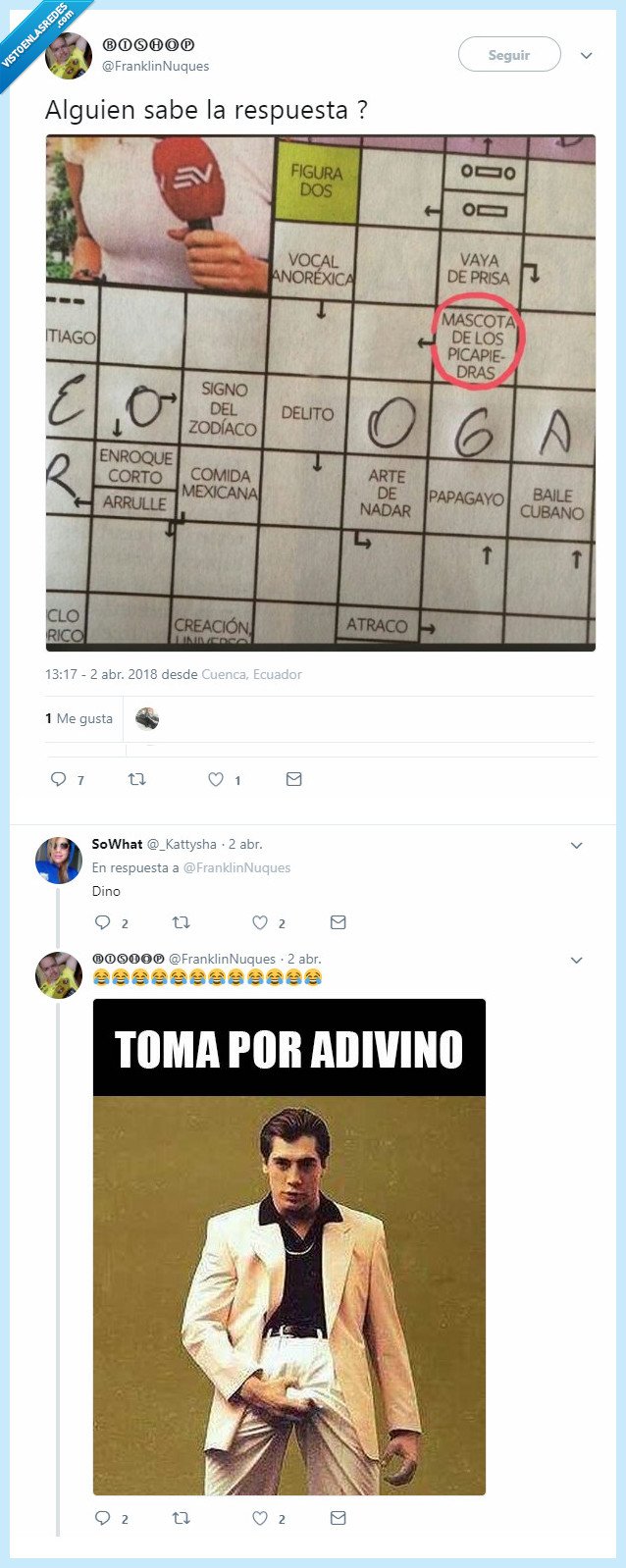Follow the account with the Seguir button
The width and height of the screenshot is (626, 1568).
(x=509, y=55)
